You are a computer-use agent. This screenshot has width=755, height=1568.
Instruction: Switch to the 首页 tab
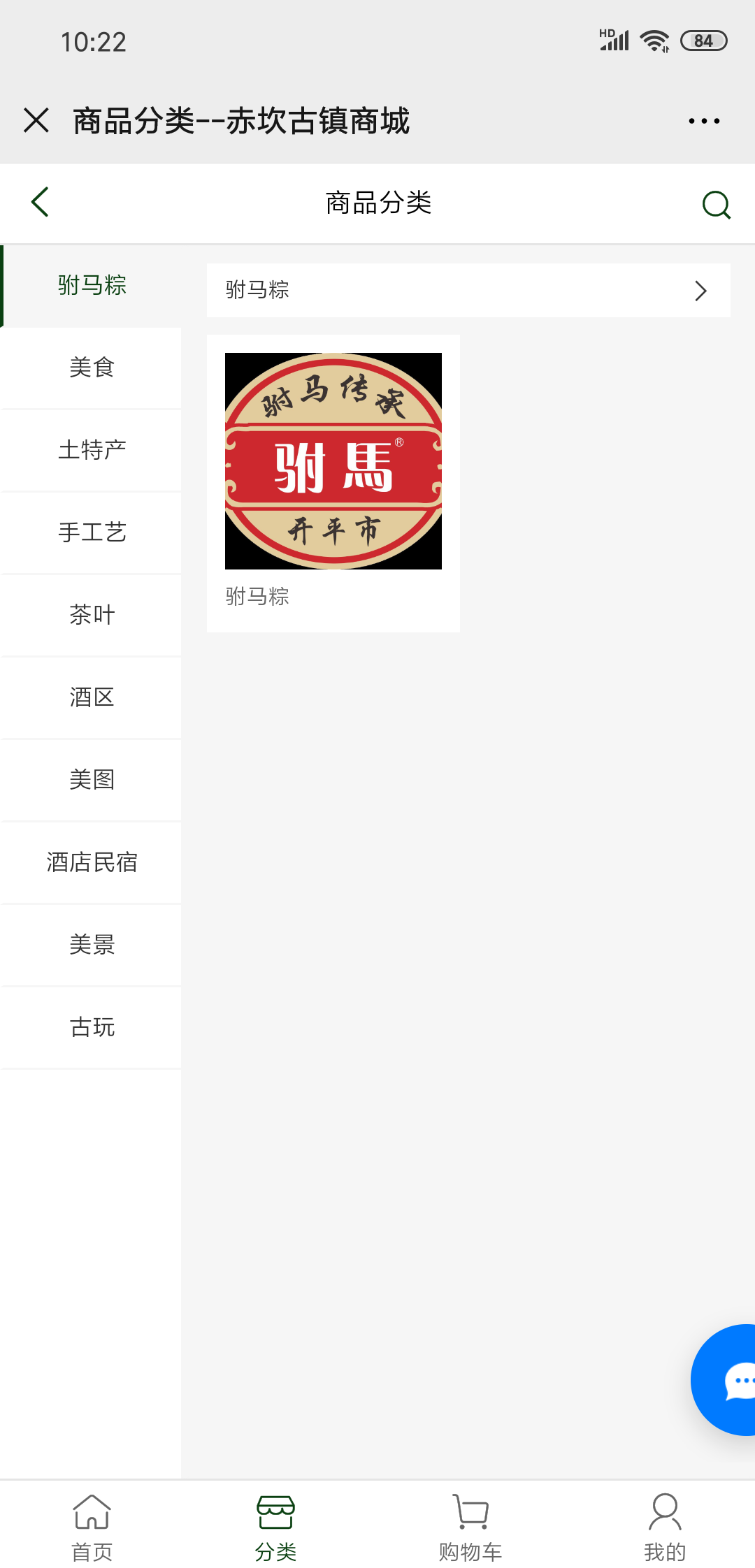pyautogui.click(x=92, y=1527)
